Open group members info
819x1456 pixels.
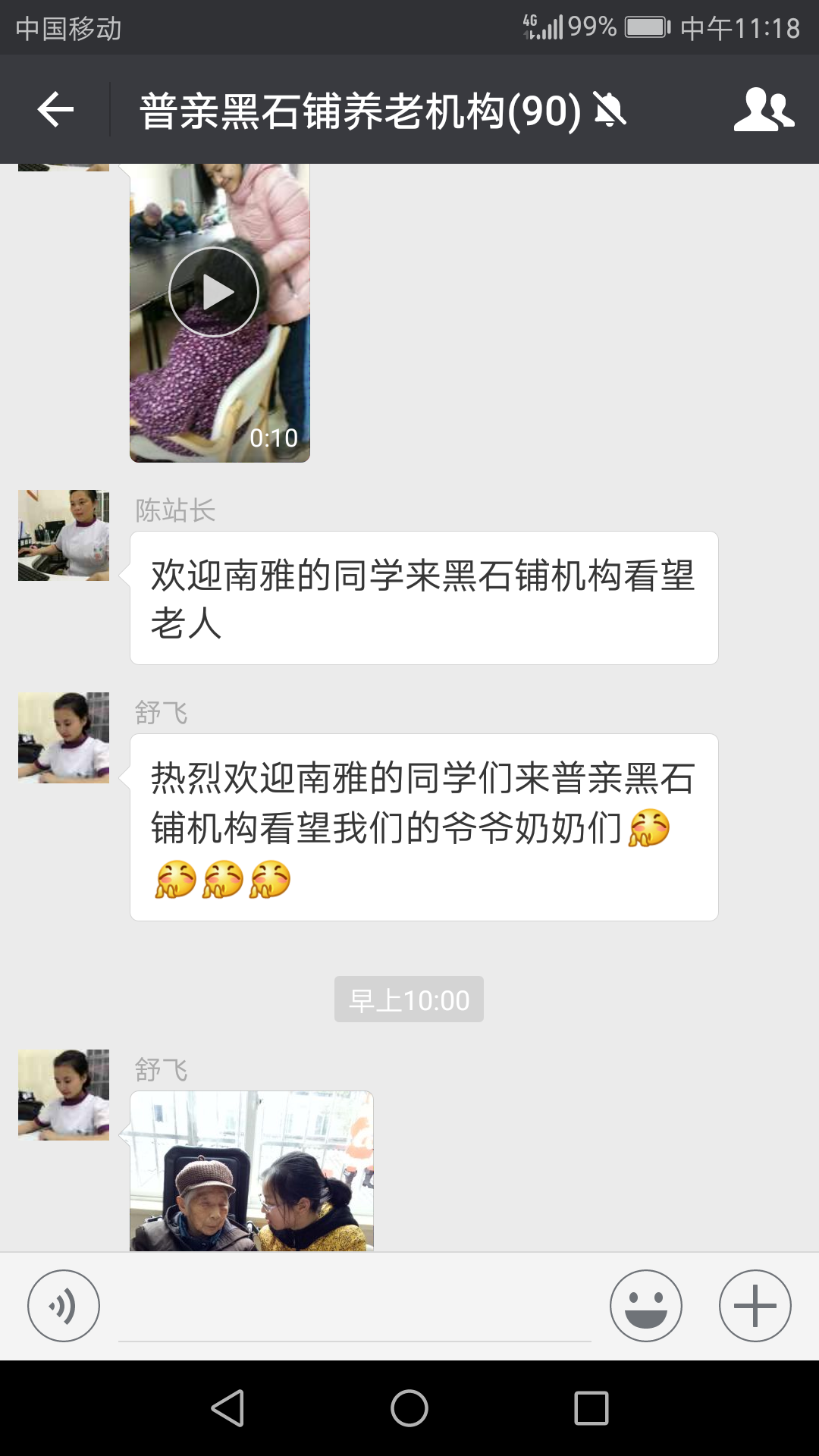764,110
